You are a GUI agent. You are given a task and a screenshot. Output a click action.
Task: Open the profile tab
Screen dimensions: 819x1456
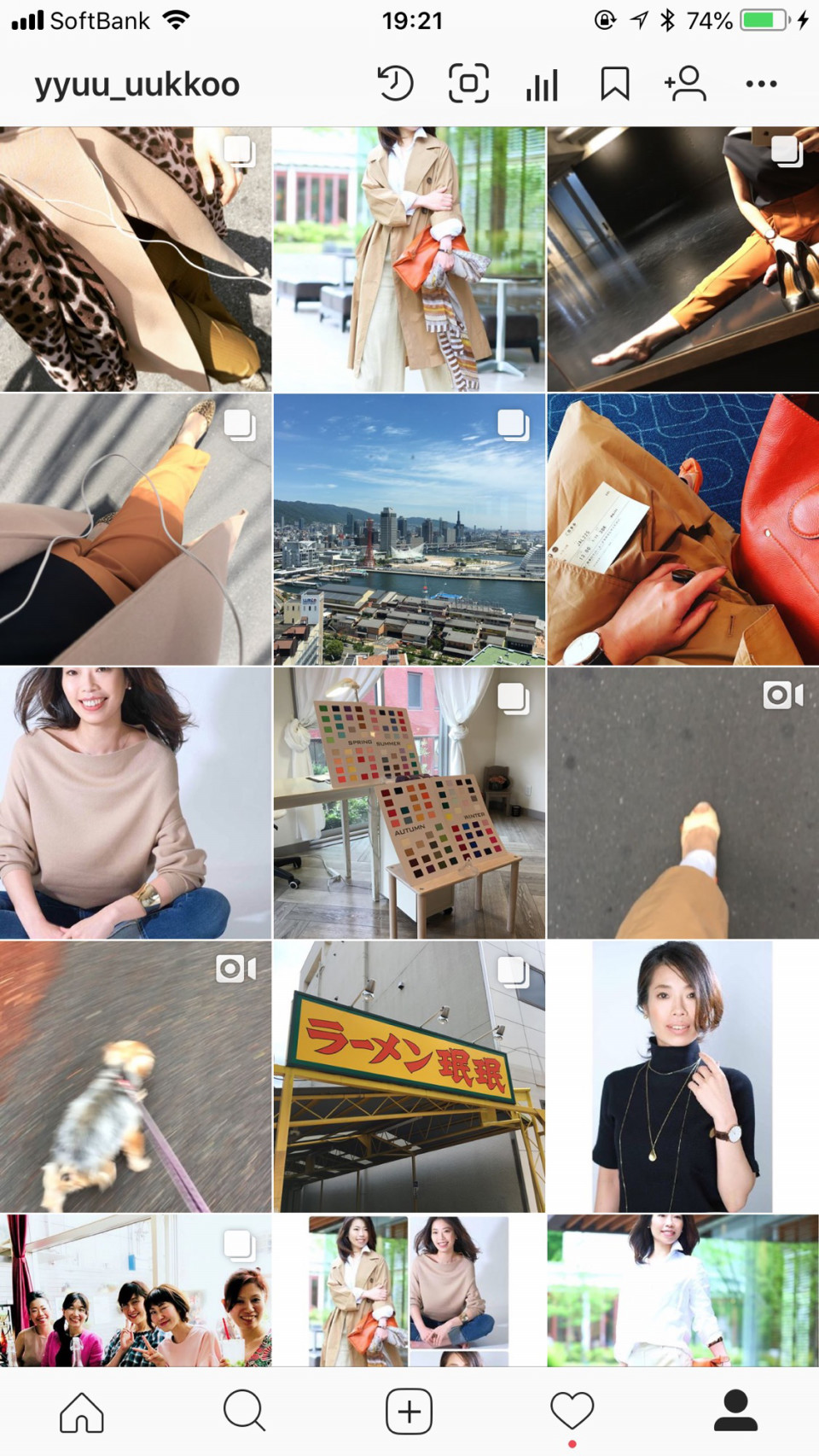coord(735,1412)
